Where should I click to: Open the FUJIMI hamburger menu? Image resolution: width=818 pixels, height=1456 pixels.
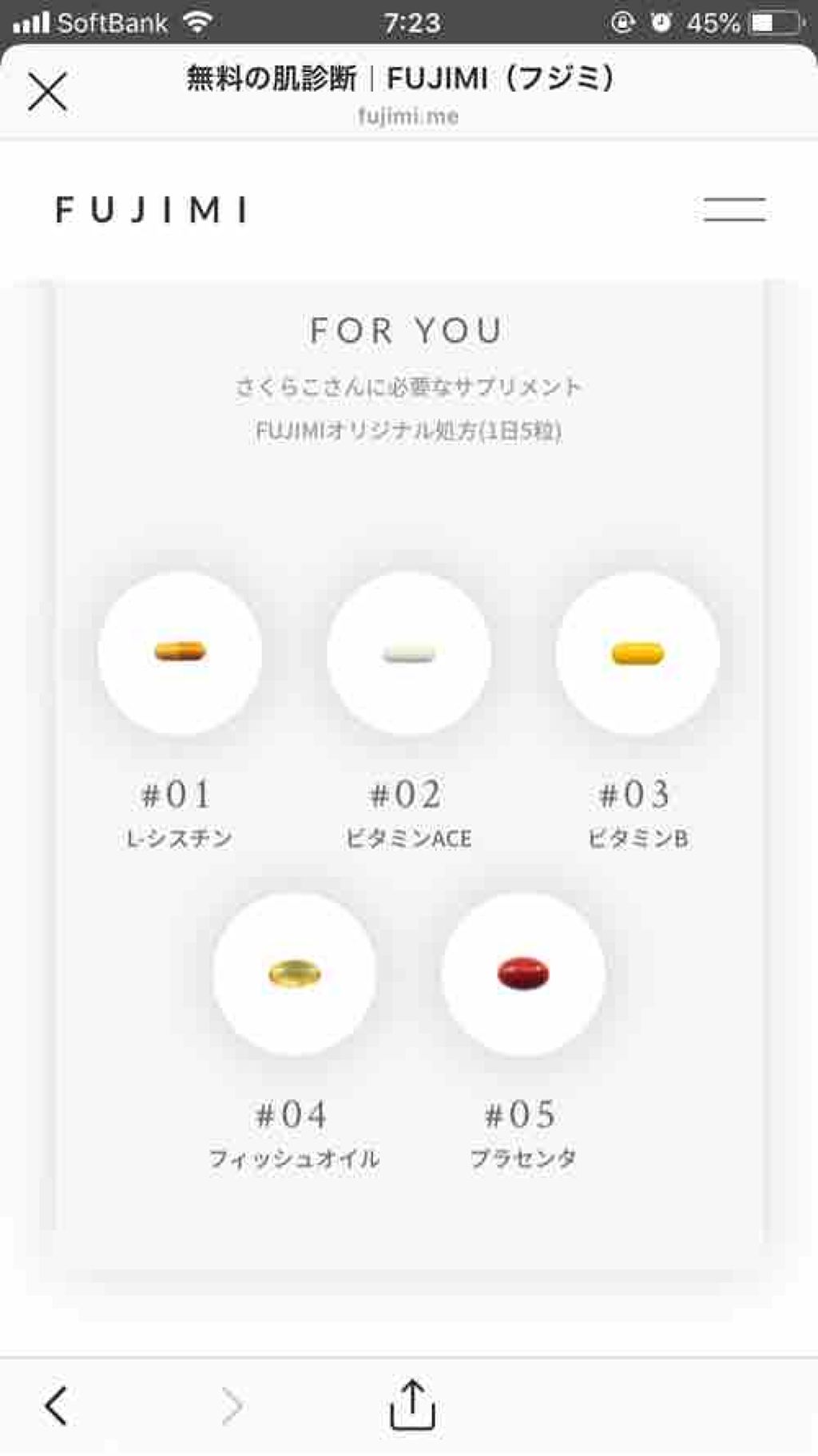tap(734, 210)
